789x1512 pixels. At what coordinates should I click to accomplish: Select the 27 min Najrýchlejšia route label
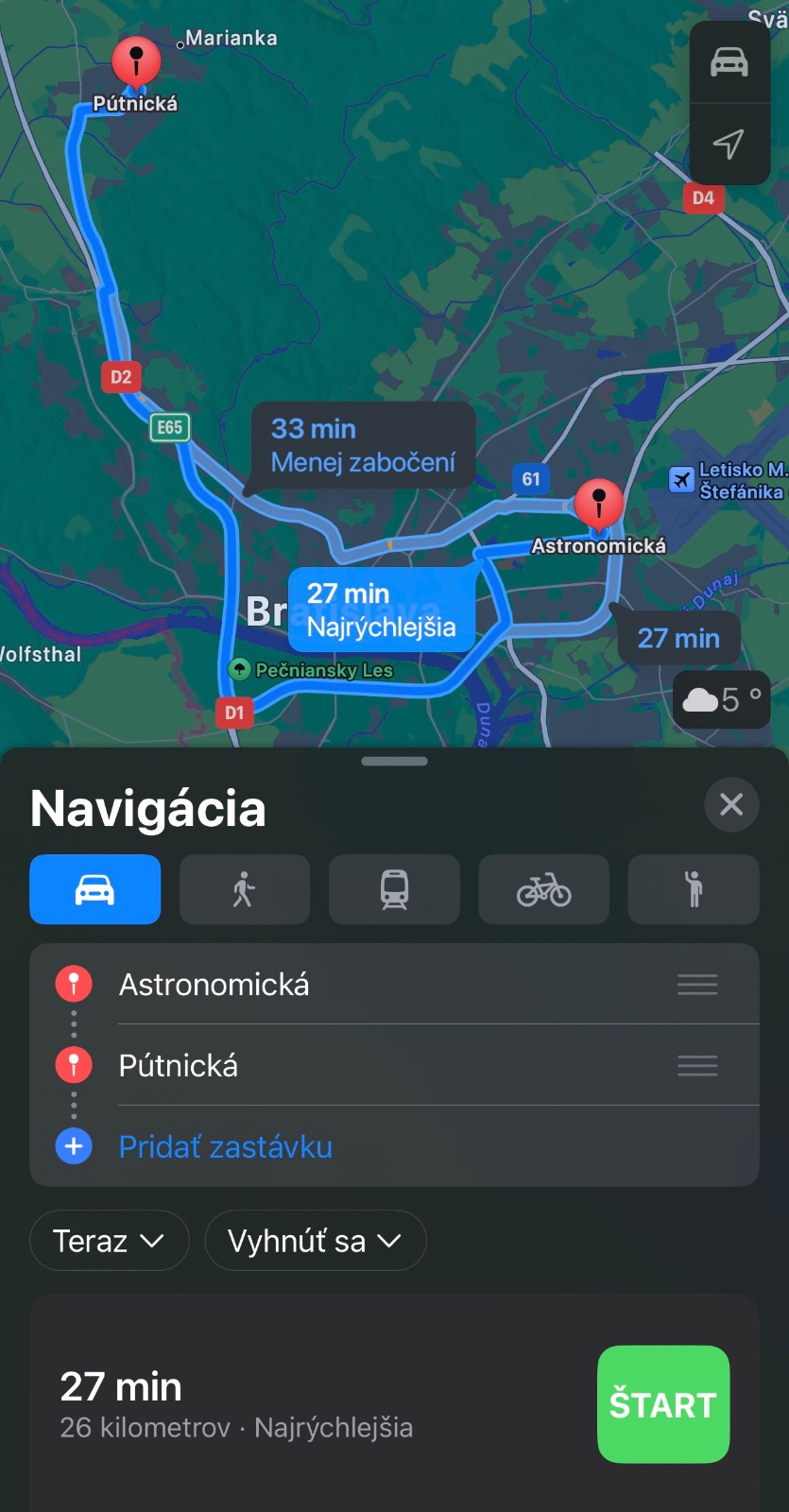(x=381, y=610)
